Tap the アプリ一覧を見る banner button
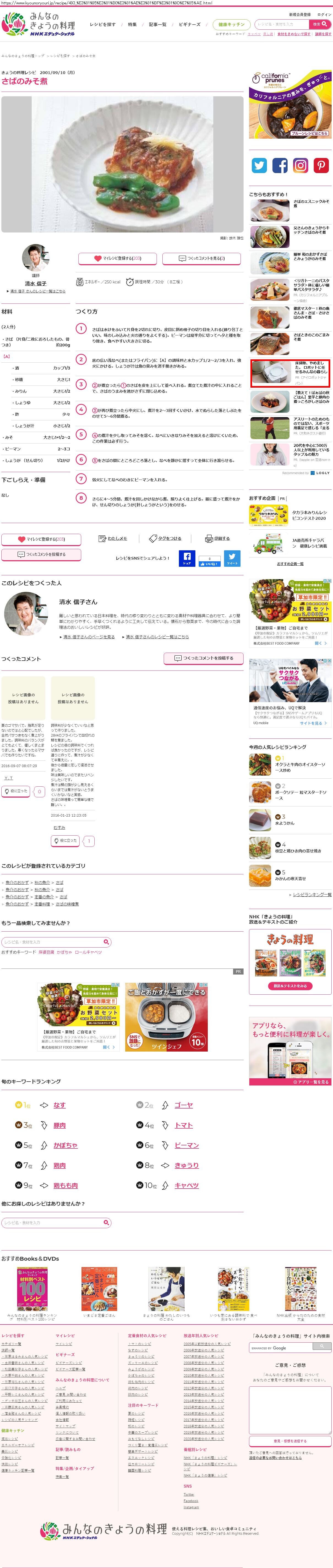The width and height of the screenshot is (333, 1568). point(290,1082)
